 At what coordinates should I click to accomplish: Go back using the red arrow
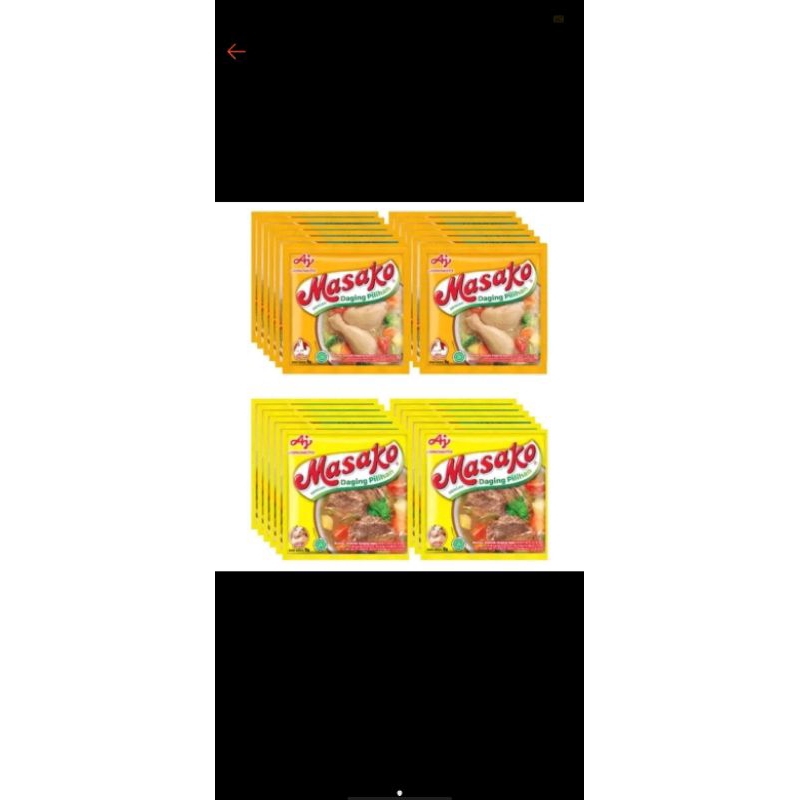tap(236, 52)
